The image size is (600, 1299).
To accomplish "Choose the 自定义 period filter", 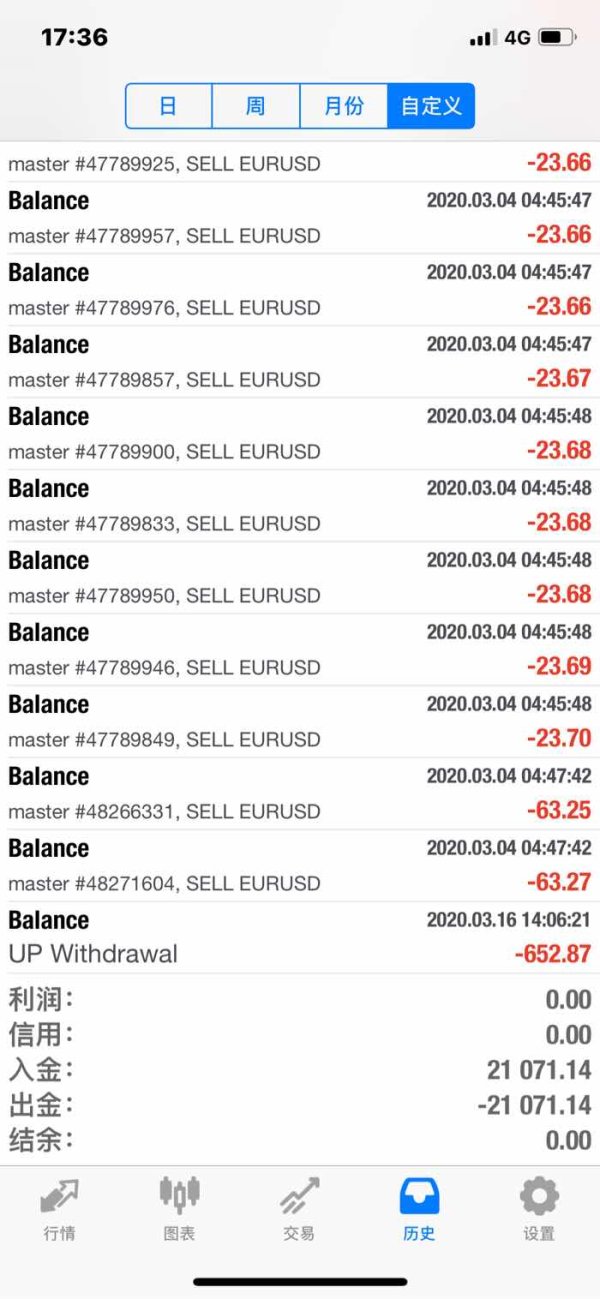I will tap(431, 106).
